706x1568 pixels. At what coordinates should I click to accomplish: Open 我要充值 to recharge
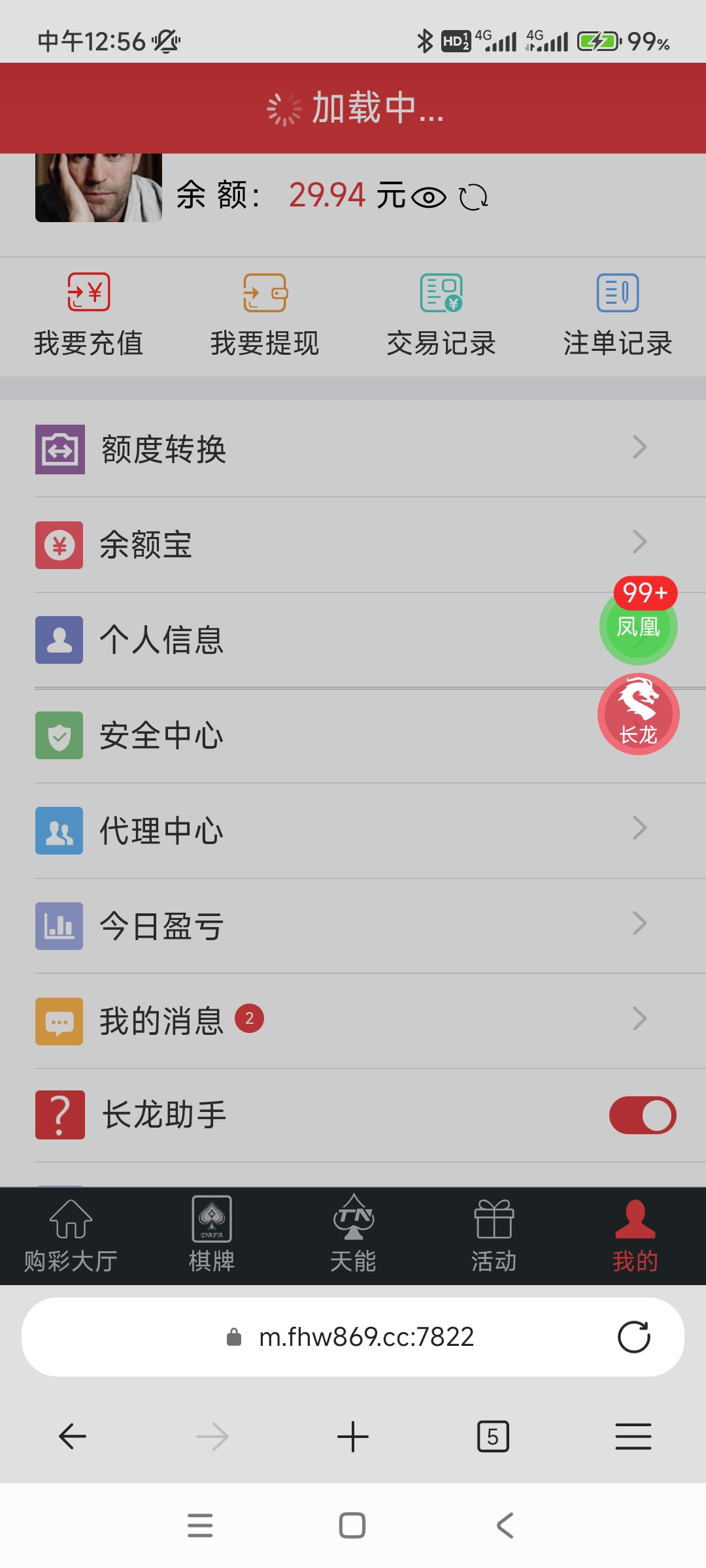point(88,315)
